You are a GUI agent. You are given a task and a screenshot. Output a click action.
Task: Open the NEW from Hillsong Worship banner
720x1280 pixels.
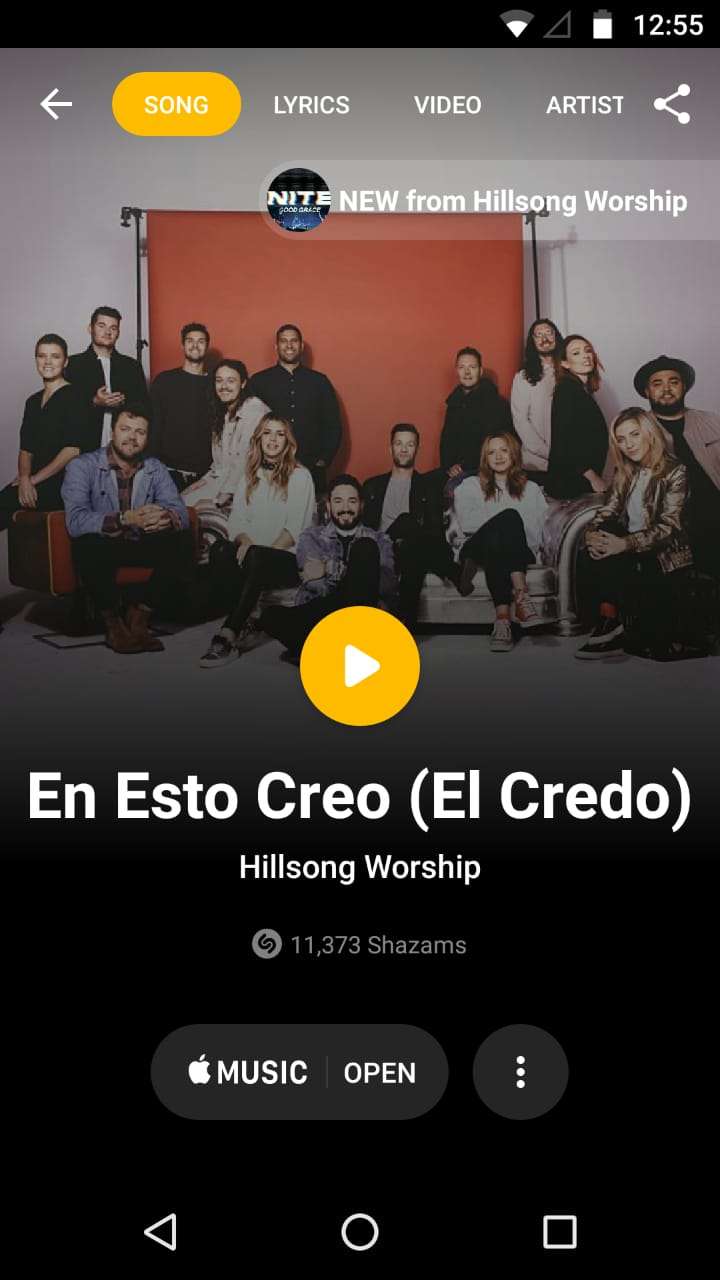[490, 201]
